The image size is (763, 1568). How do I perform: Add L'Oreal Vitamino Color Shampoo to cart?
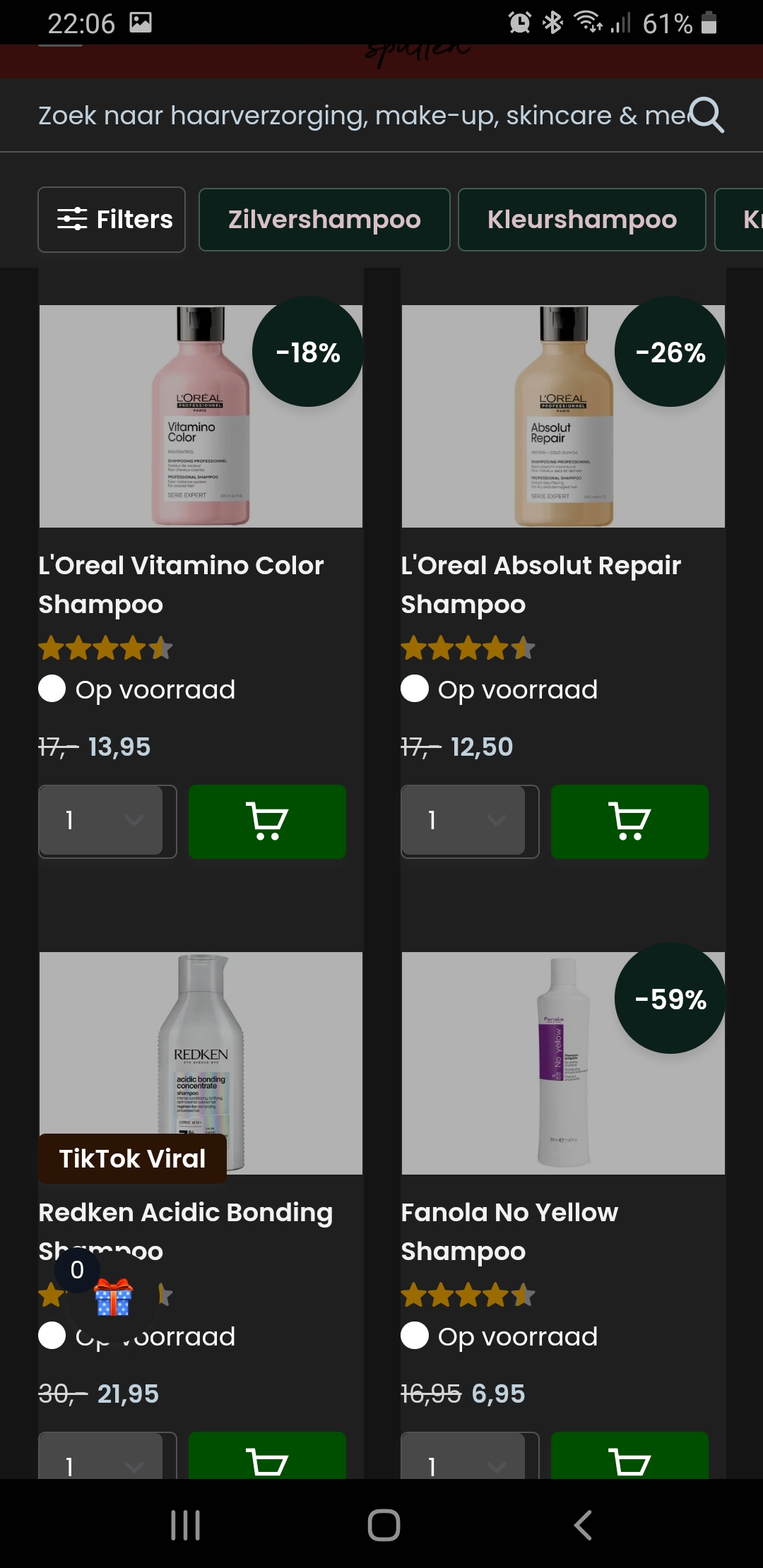(x=267, y=821)
